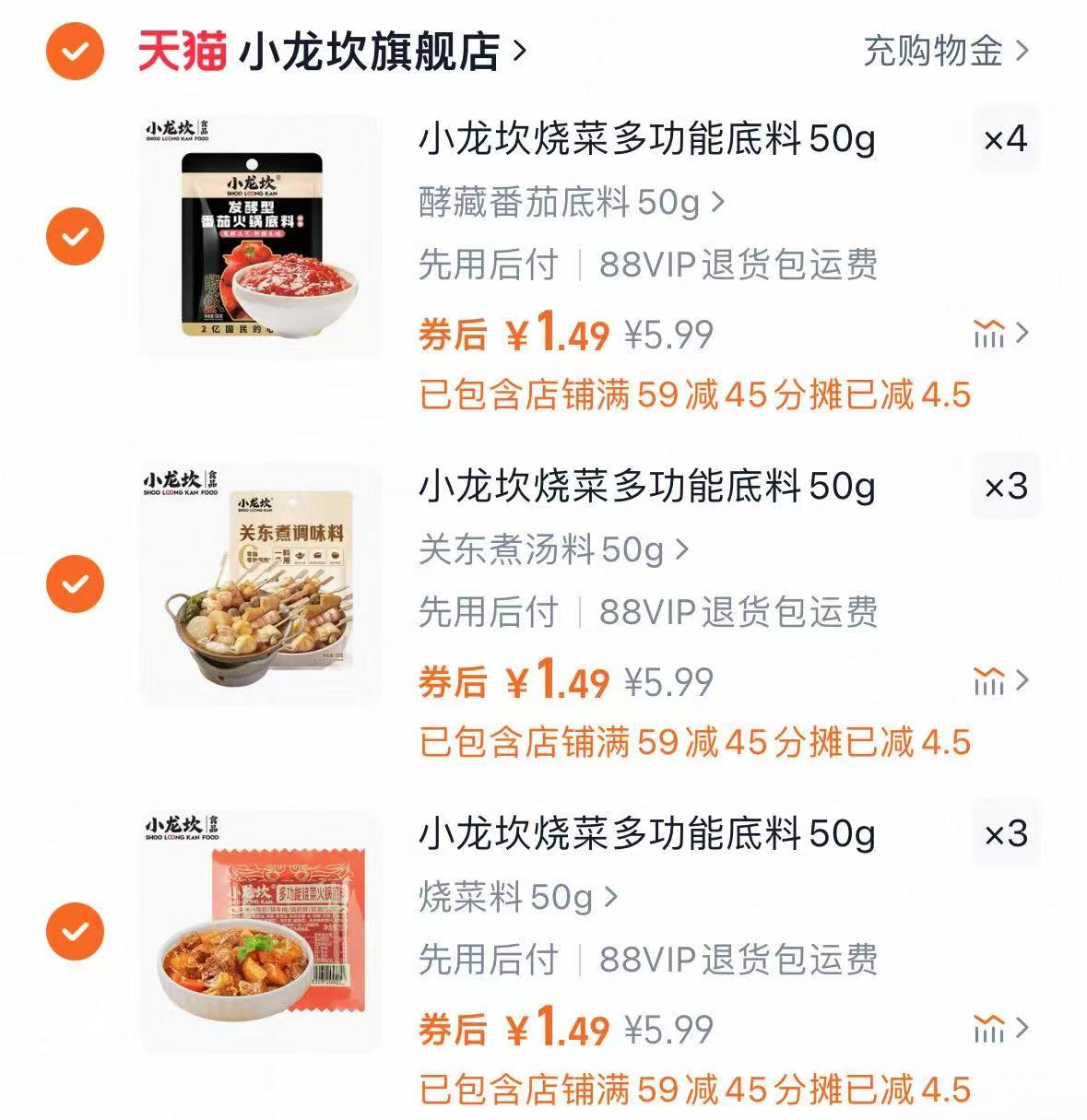Click the 已包含店铺满59减45 promotion text

coord(691,394)
